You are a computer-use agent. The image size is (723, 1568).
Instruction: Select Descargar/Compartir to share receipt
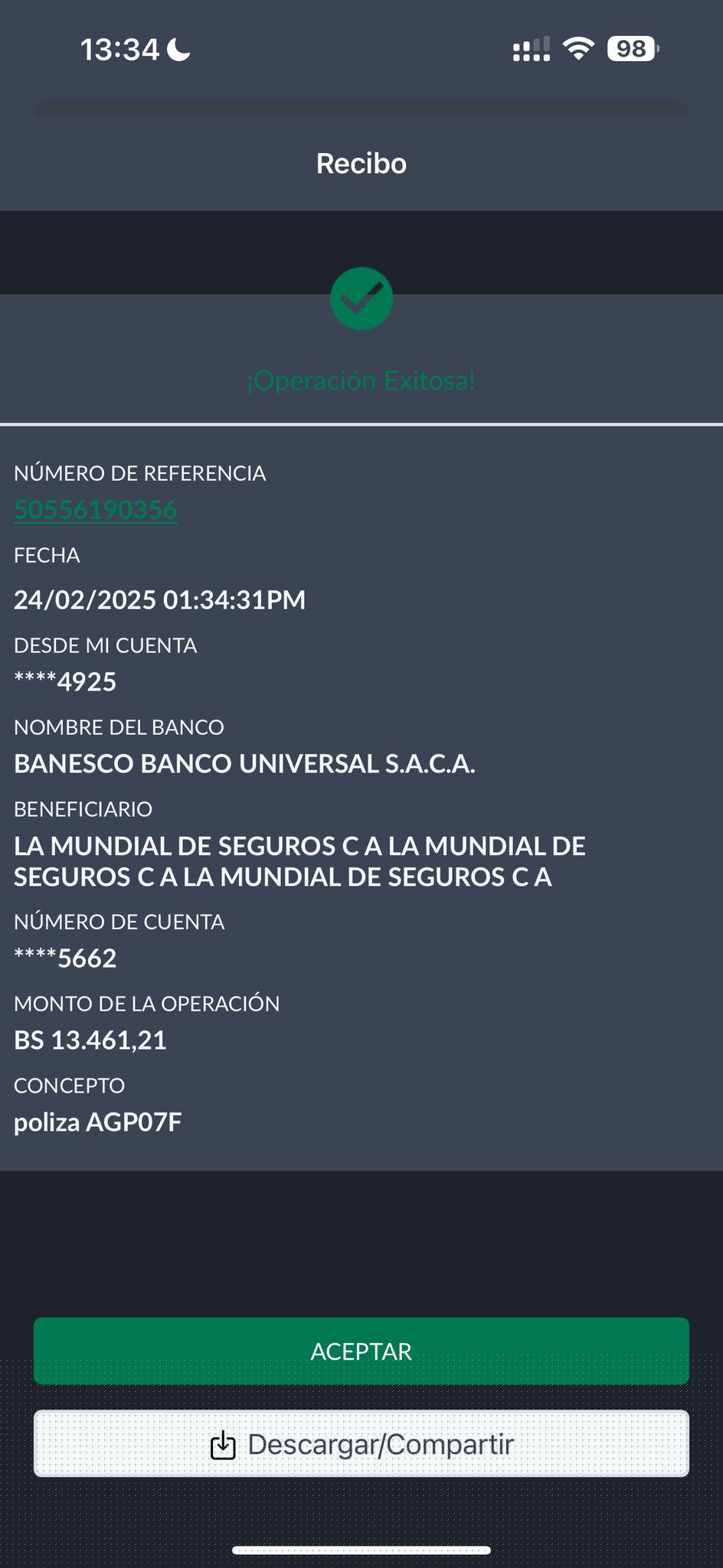click(361, 1444)
